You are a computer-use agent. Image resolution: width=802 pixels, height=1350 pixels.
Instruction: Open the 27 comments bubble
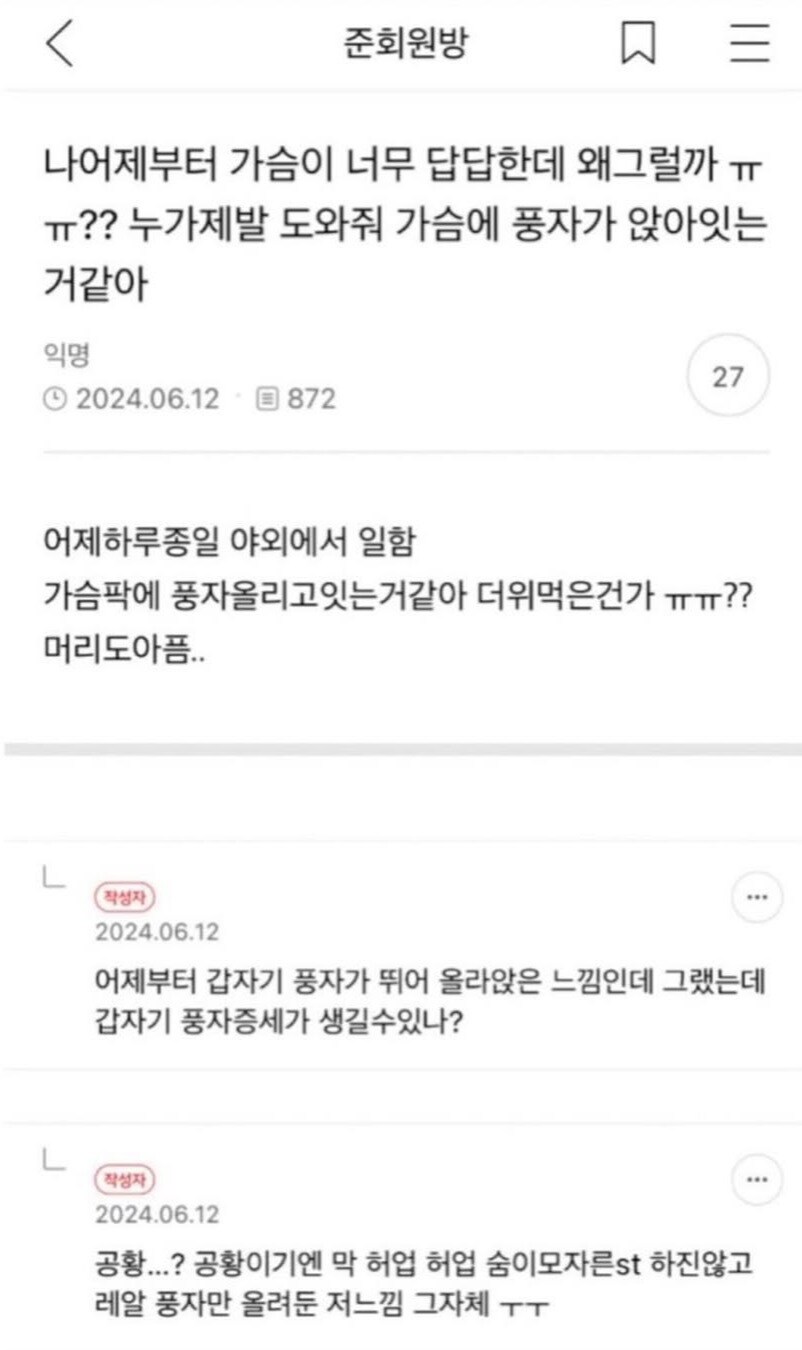(x=728, y=377)
